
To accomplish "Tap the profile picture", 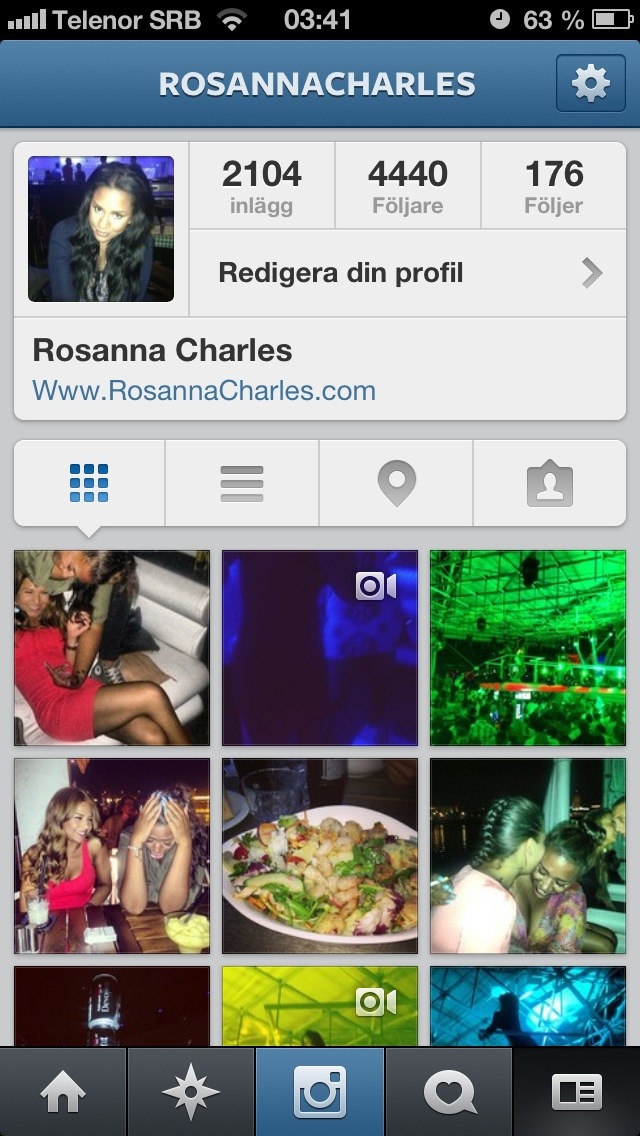I will click(x=101, y=229).
